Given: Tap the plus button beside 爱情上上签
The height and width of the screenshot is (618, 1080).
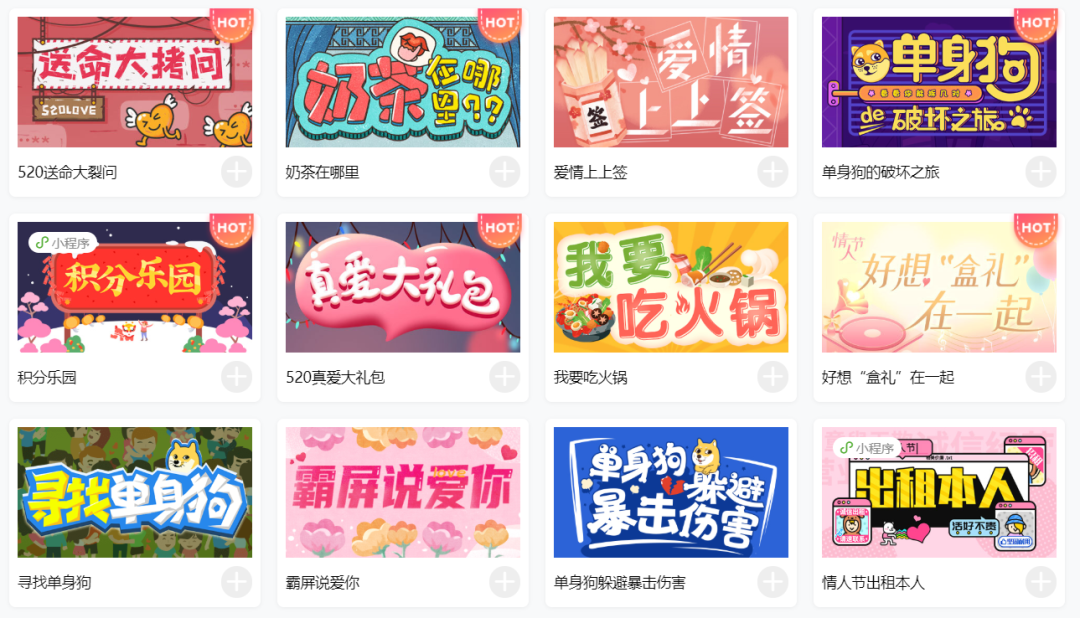Looking at the screenshot, I should coord(773,172).
